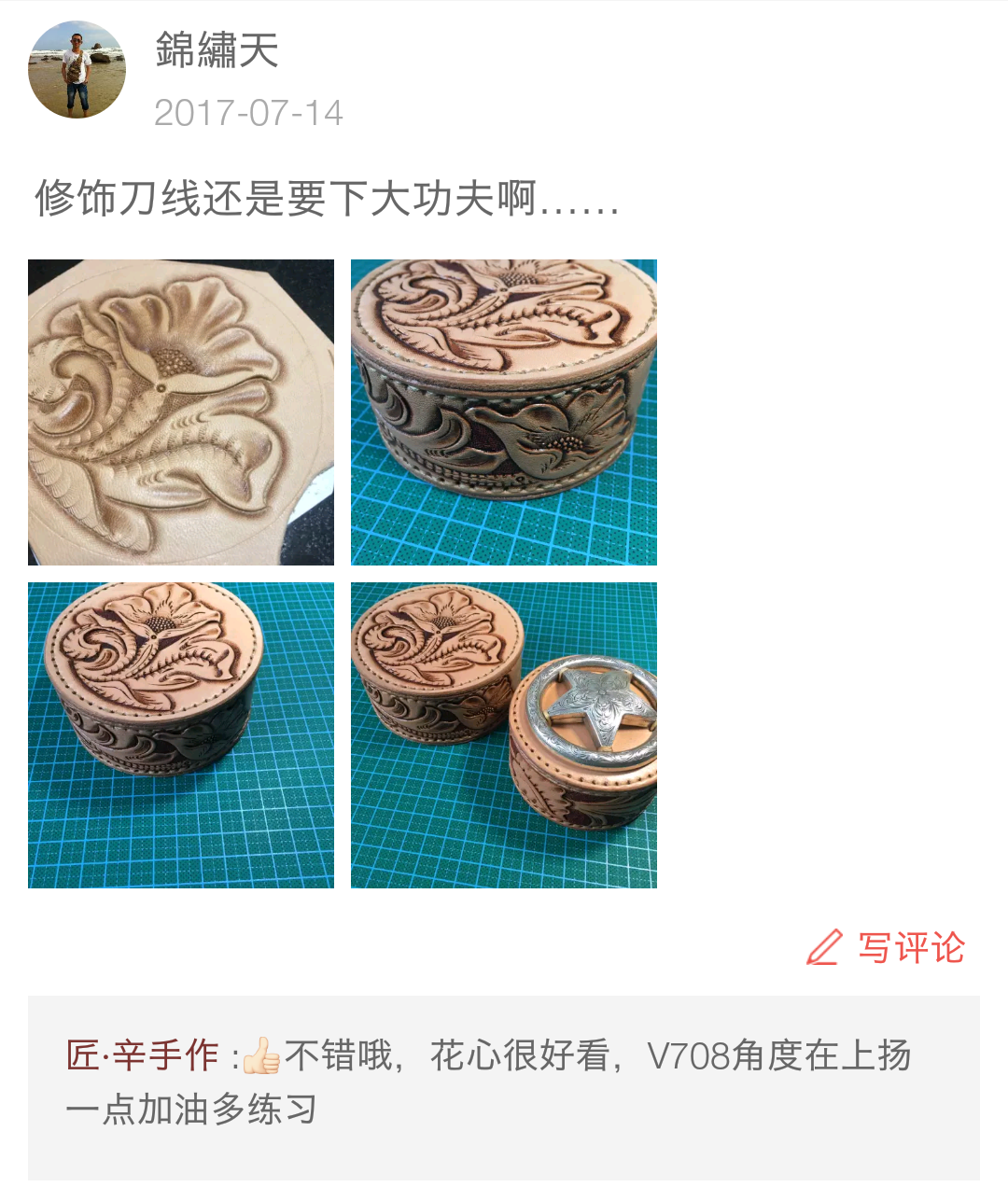View the flat carved leather flower photo
1008x1187 pixels.
181,412
